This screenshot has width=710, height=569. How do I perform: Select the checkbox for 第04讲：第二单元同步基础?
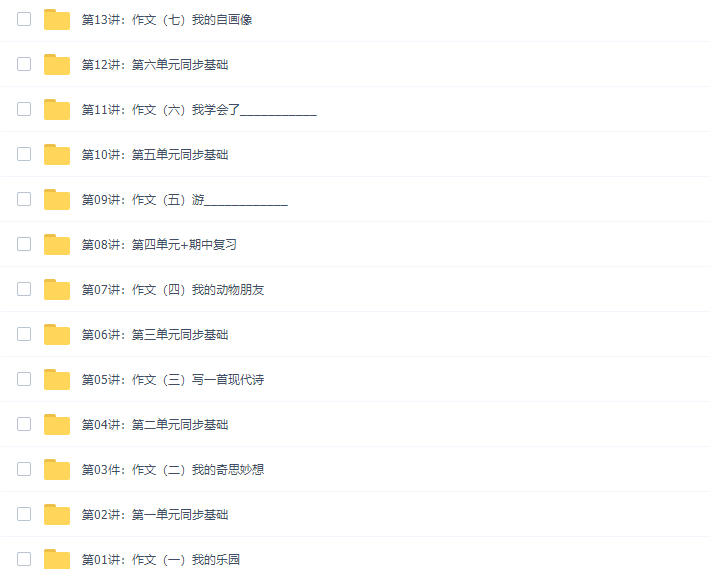pos(24,424)
